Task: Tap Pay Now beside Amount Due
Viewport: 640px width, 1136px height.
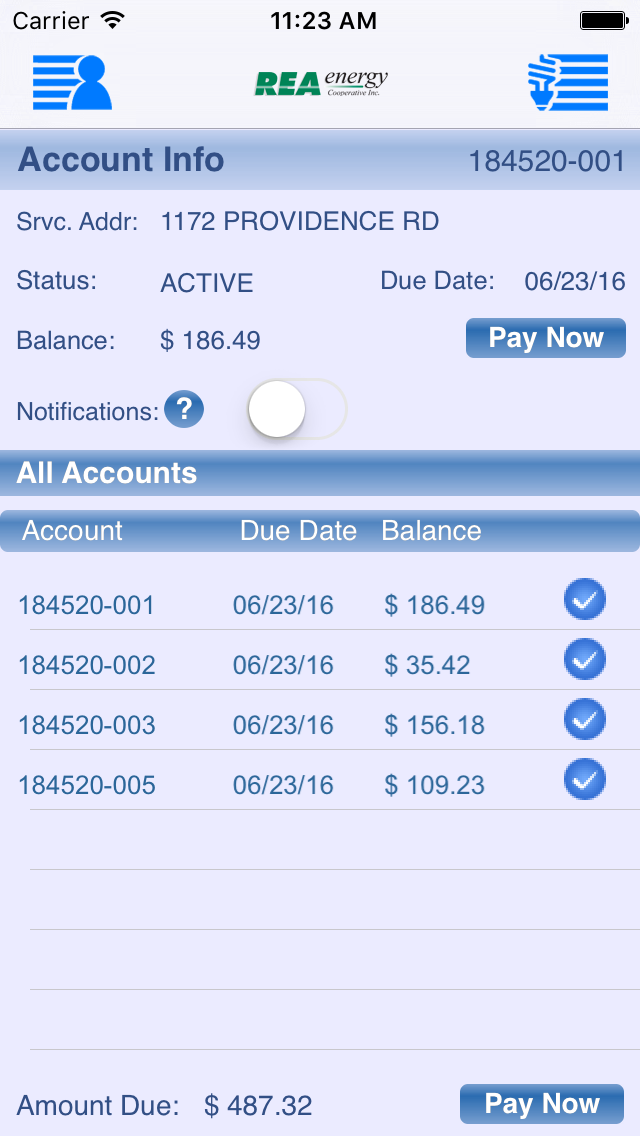Action: 541,1104
